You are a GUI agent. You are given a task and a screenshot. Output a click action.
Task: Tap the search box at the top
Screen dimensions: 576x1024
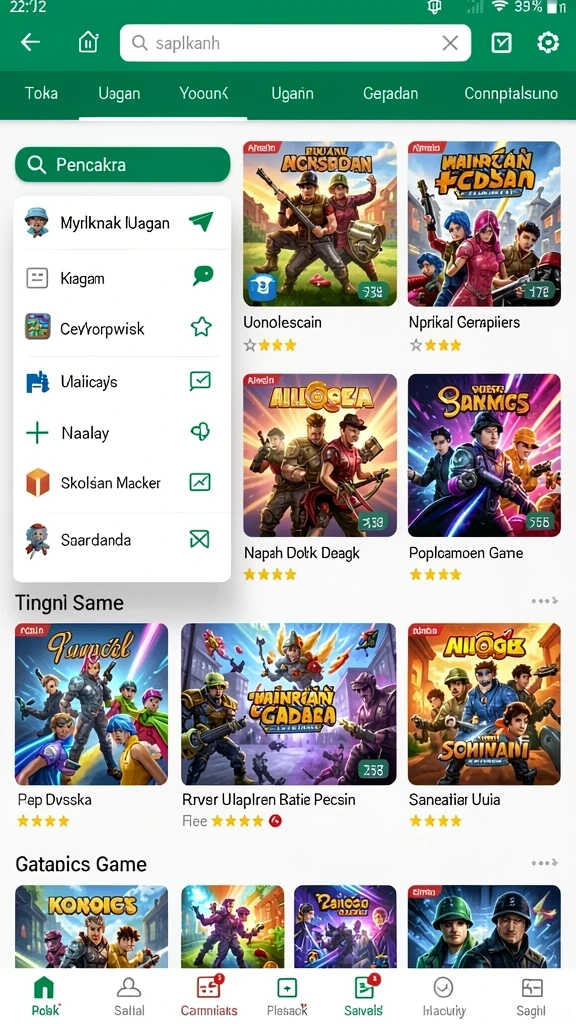pyautogui.click(x=295, y=43)
